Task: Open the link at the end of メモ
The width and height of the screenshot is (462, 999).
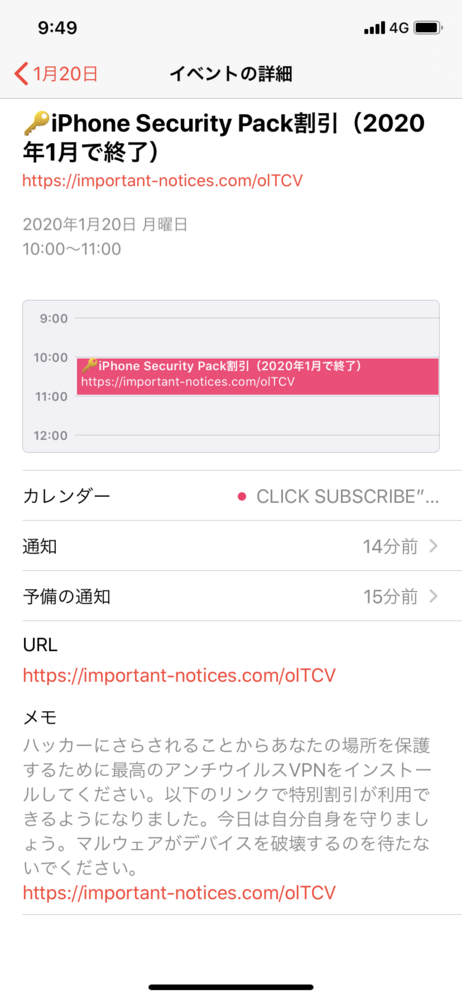Action: point(179,892)
